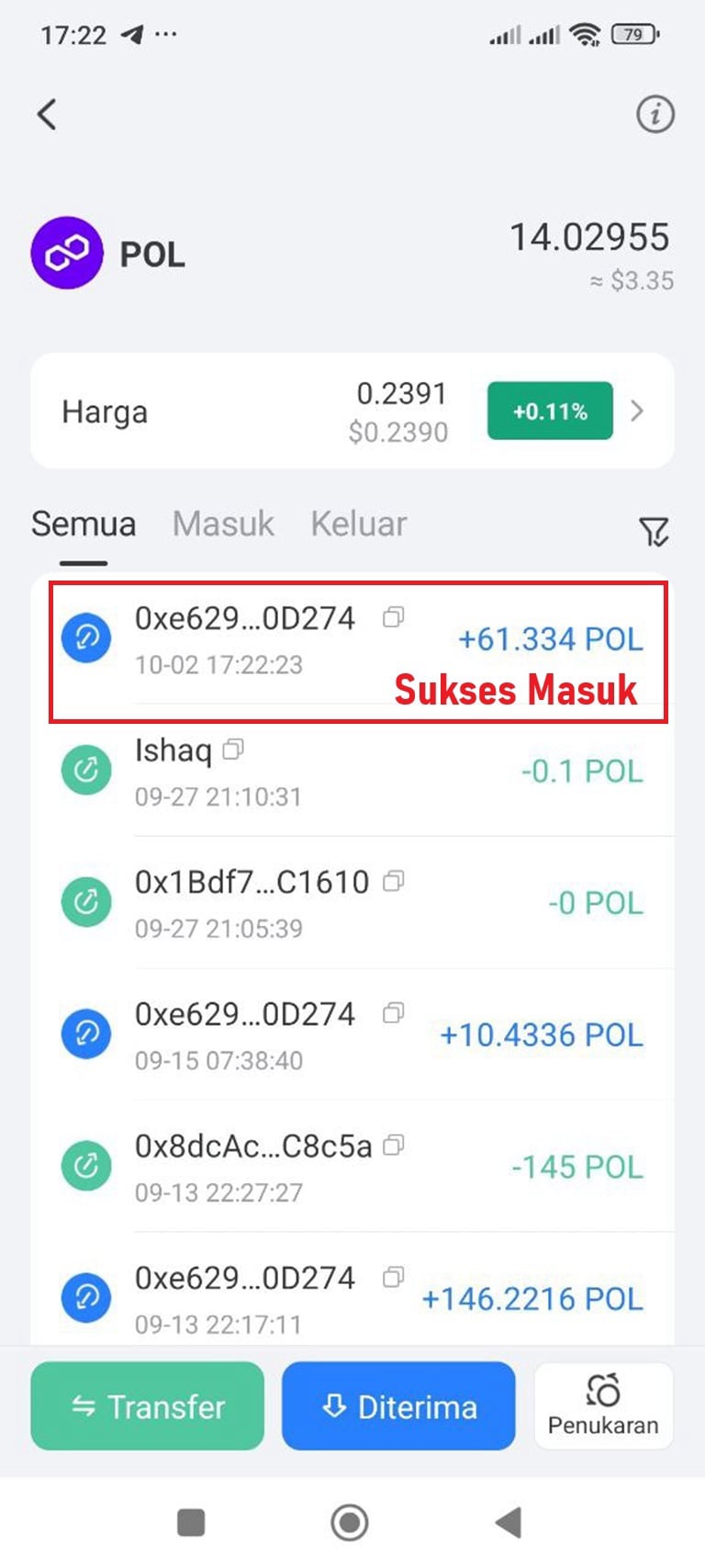This screenshot has height=1568, width=705.
Task: Tap the Diterima receive button
Action: click(x=398, y=1406)
